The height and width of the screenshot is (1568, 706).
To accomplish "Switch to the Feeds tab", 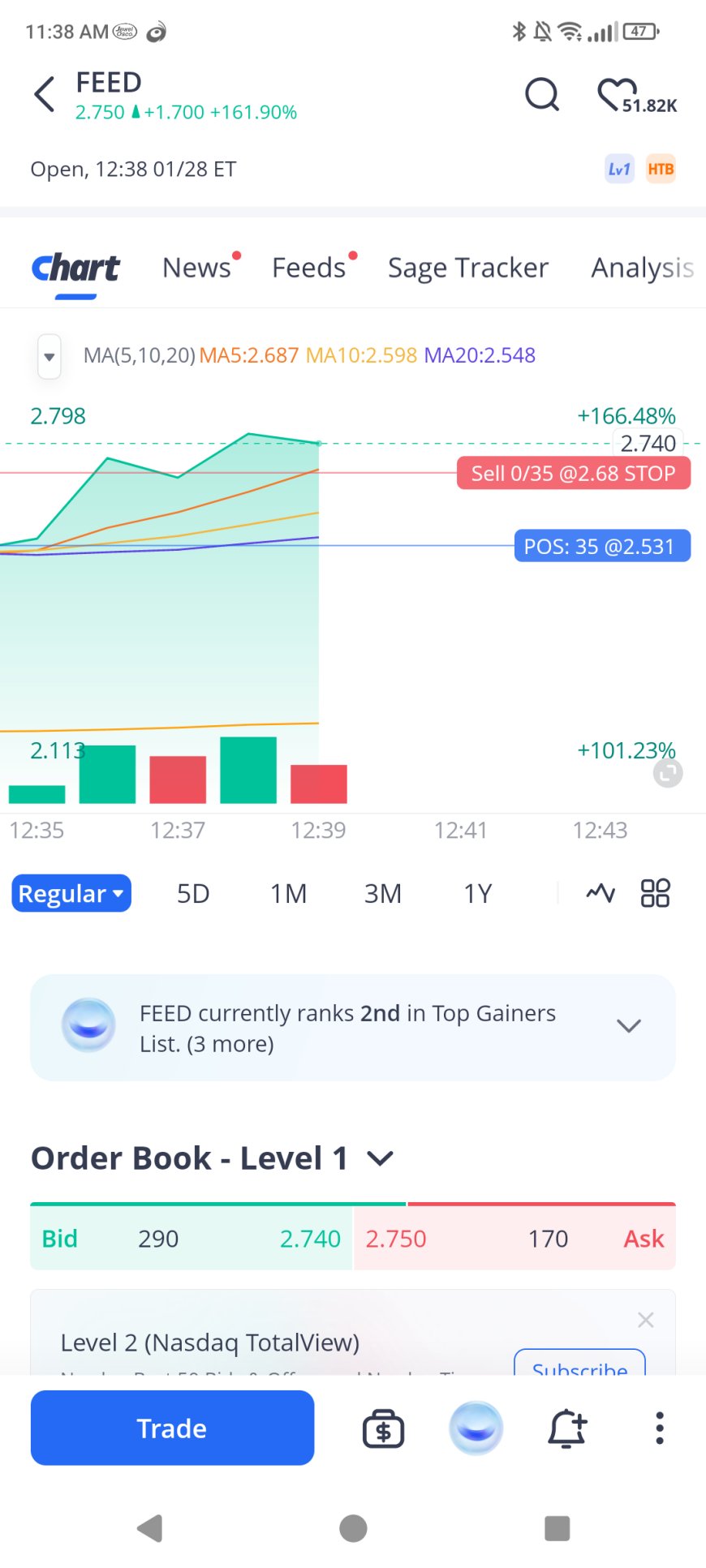I will click(x=309, y=267).
